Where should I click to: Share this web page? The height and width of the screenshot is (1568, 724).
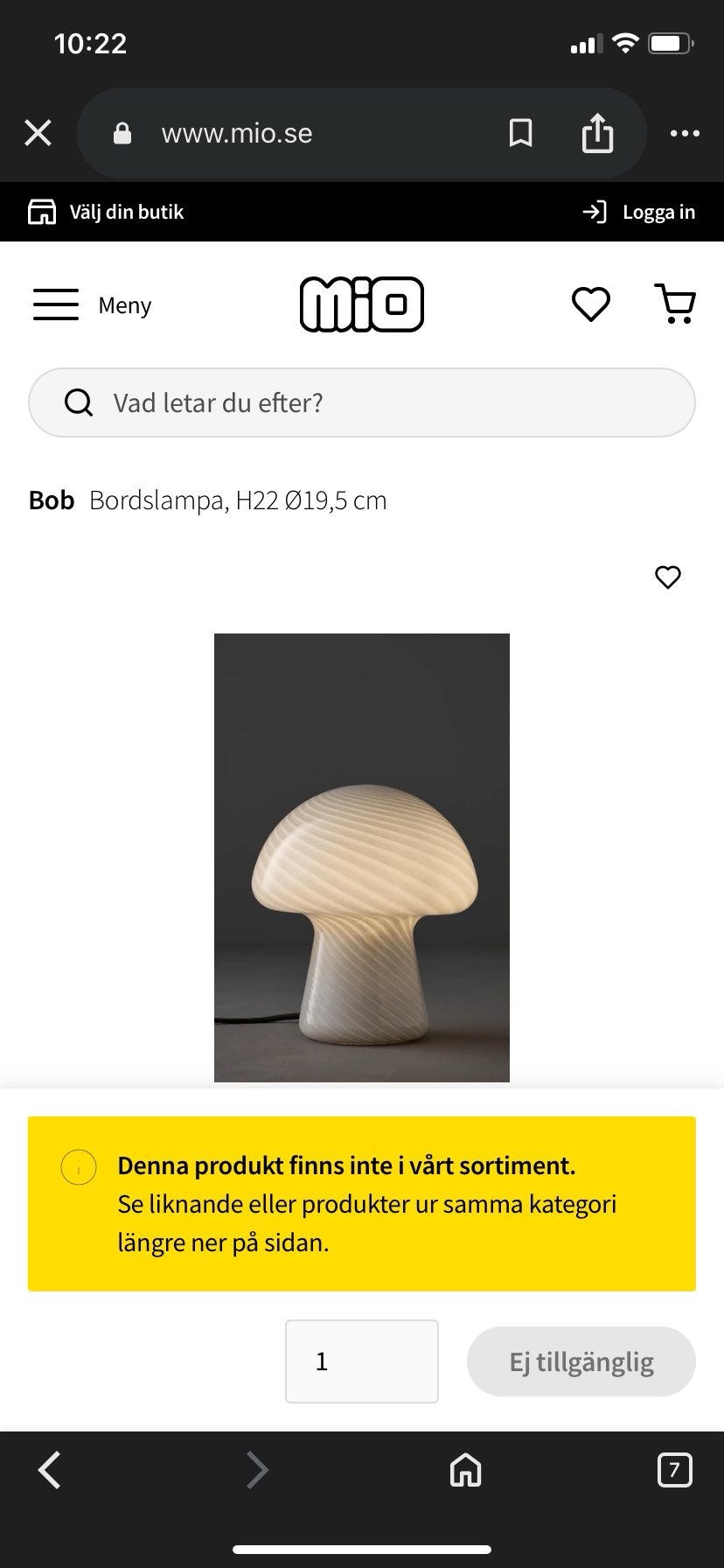[x=597, y=134]
